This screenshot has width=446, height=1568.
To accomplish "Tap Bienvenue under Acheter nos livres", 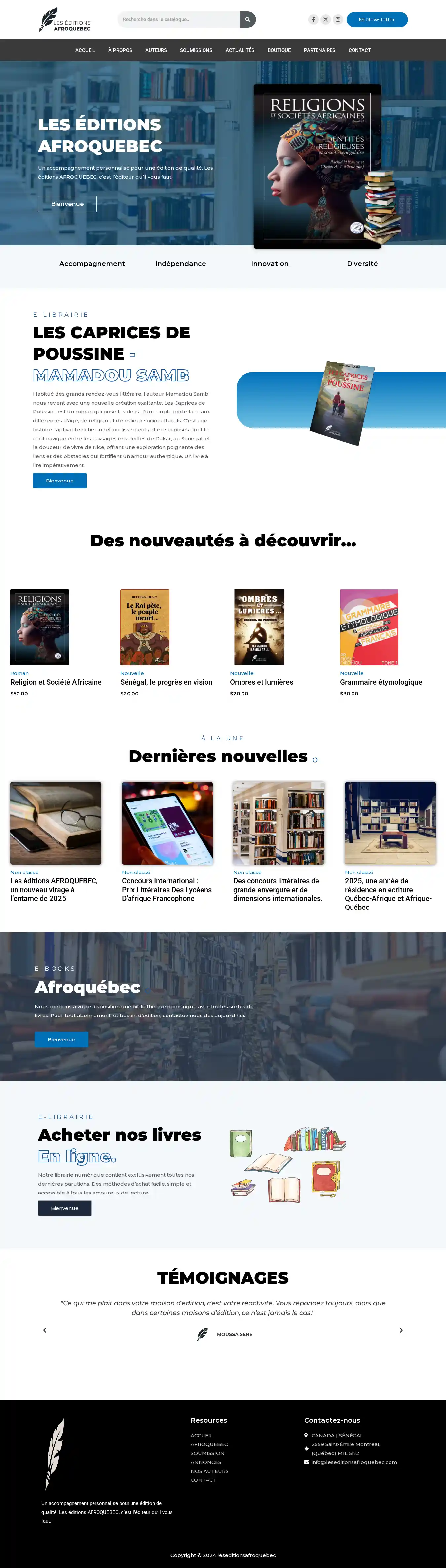I will tap(64, 1208).
